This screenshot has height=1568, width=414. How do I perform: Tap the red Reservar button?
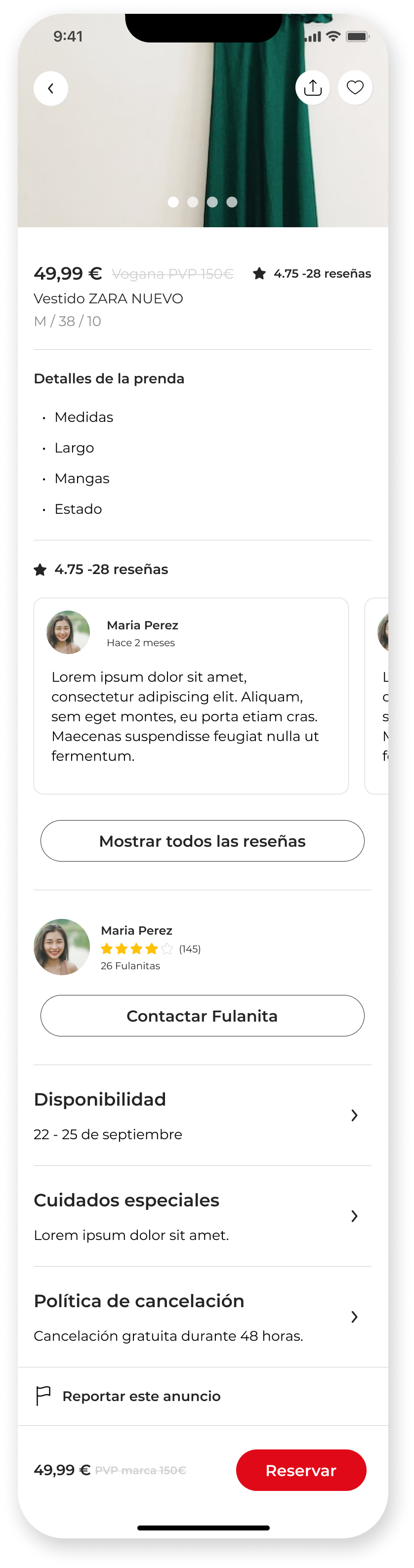point(301,1470)
